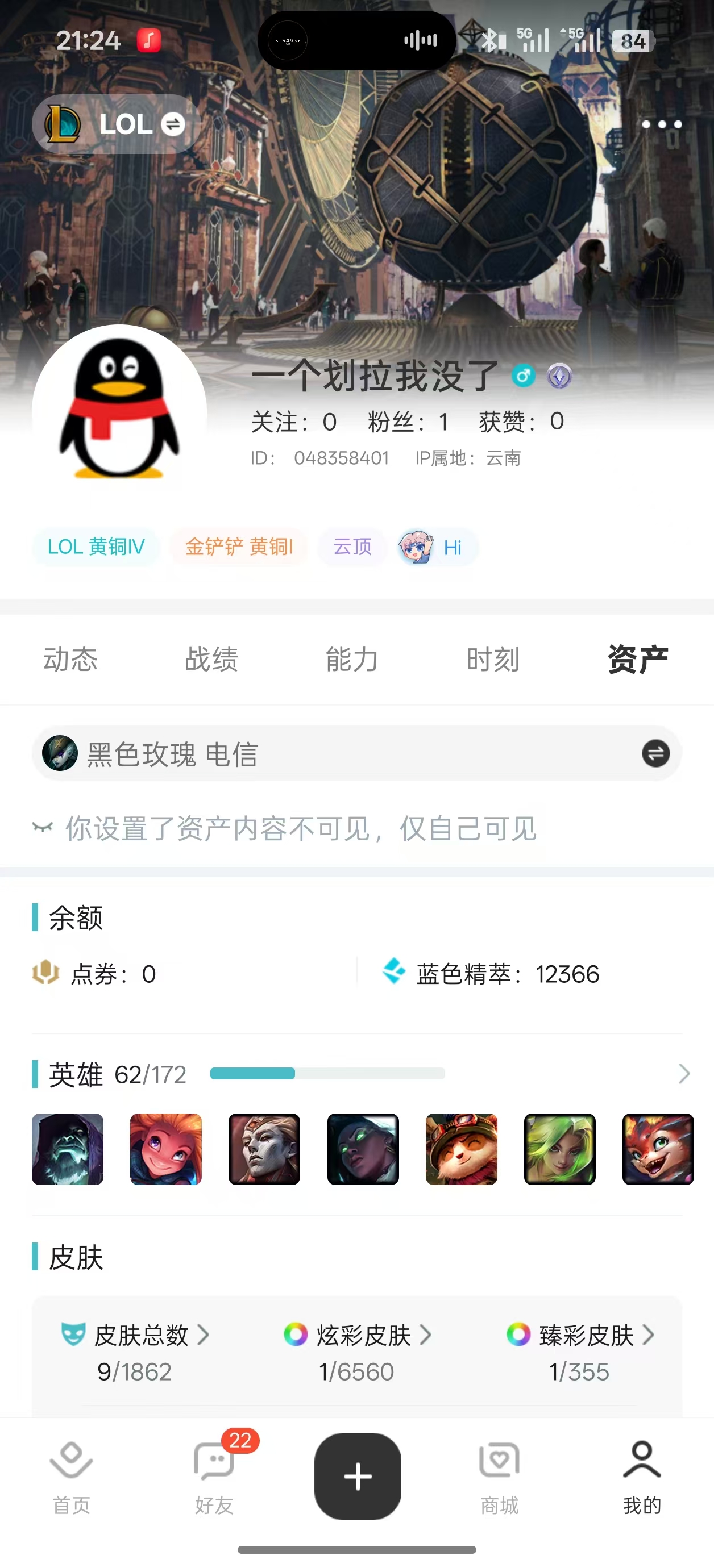Image resolution: width=714 pixels, height=1568 pixels.
Task: Create a new post with plus button
Action: pyautogui.click(x=358, y=1476)
